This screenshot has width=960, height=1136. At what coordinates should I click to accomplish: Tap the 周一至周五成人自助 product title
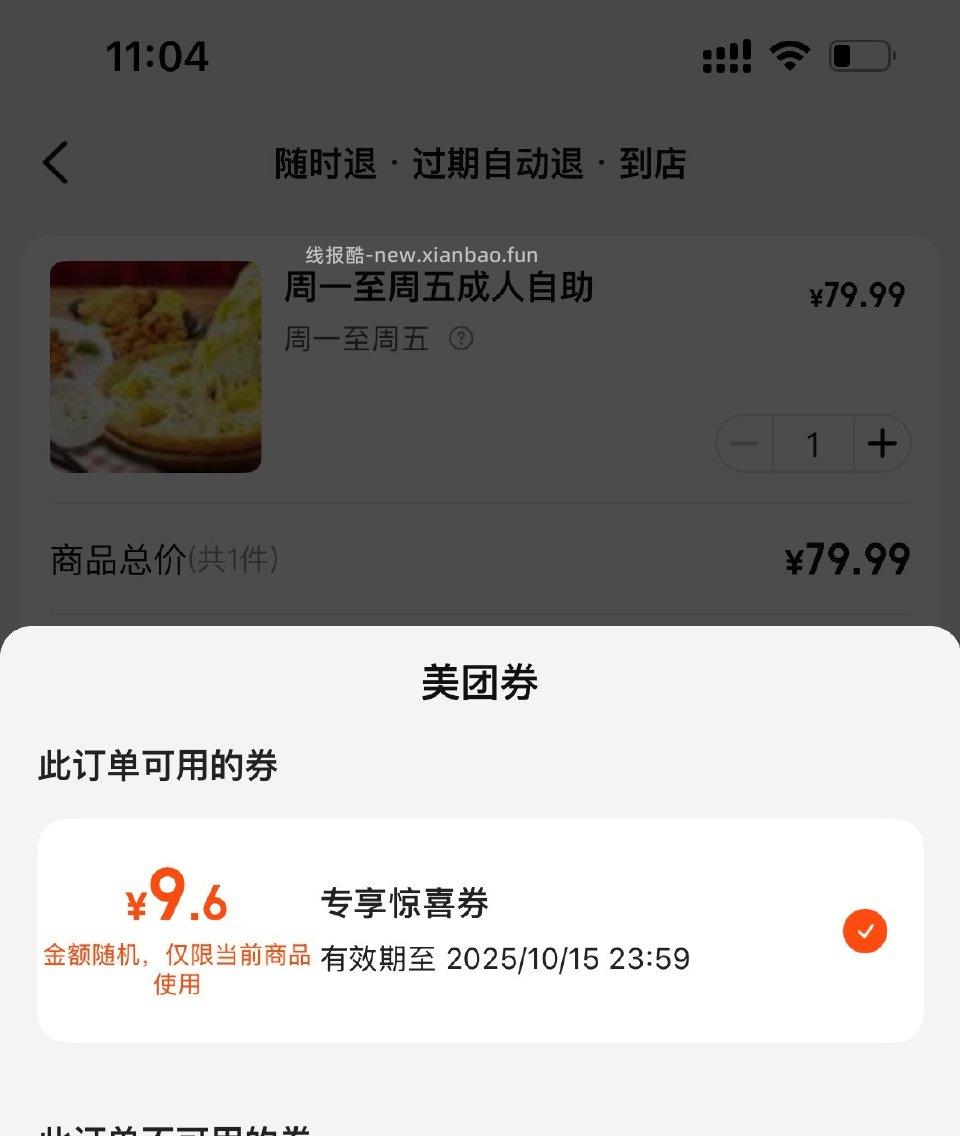tap(438, 288)
